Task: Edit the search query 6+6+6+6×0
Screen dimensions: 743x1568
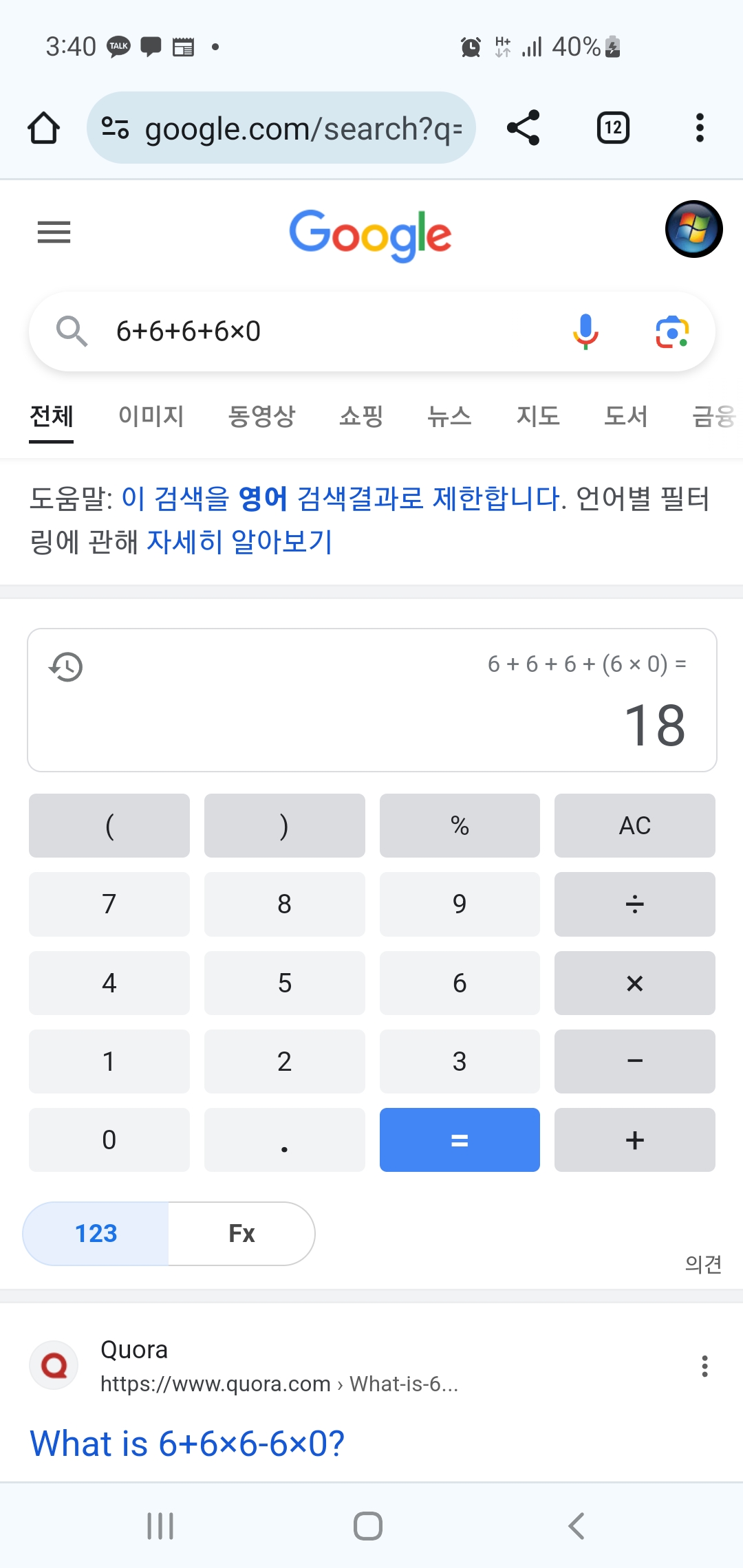Action: (x=330, y=331)
